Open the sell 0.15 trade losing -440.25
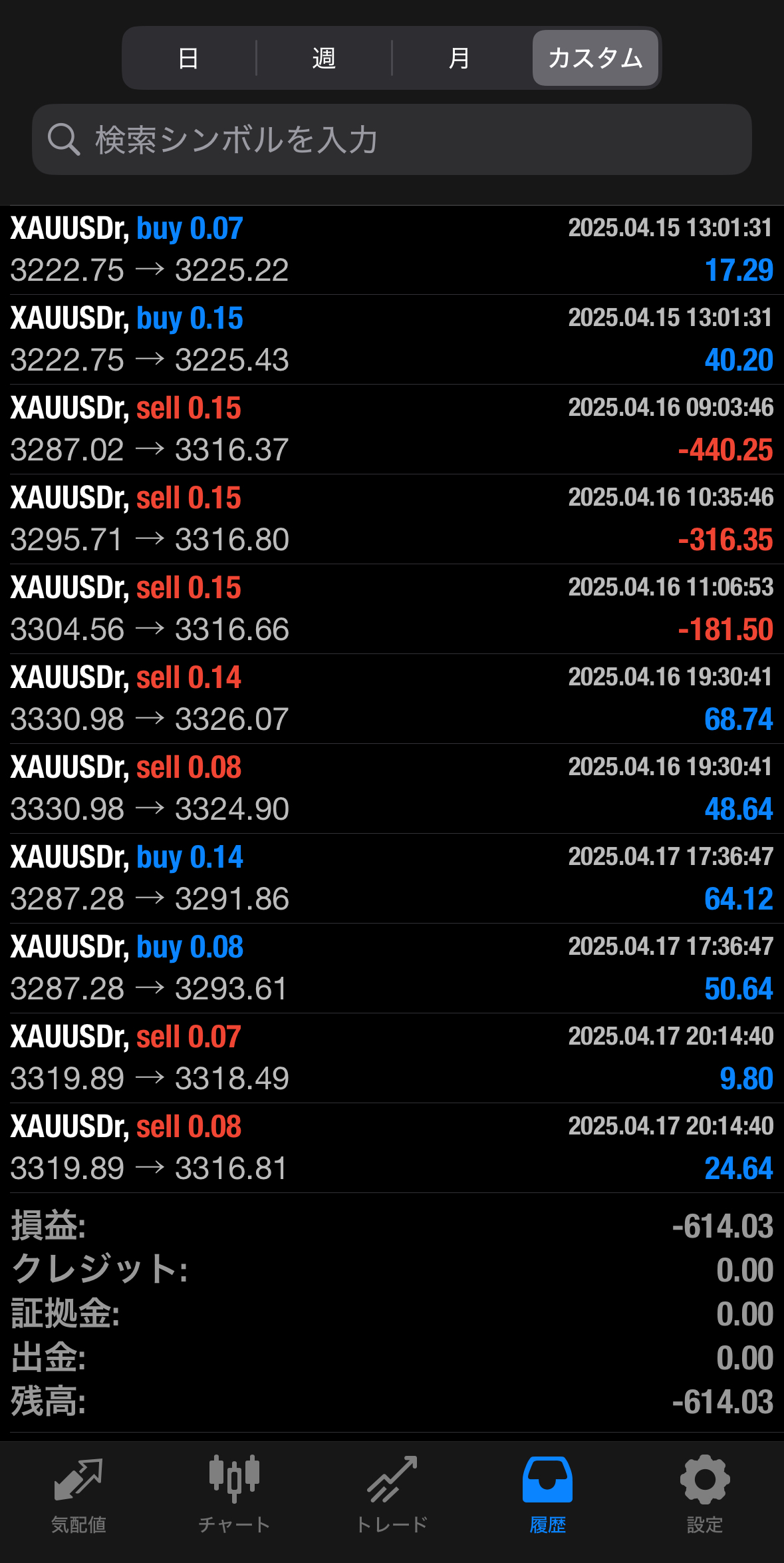This screenshot has height=1563, width=784. pos(392,429)
